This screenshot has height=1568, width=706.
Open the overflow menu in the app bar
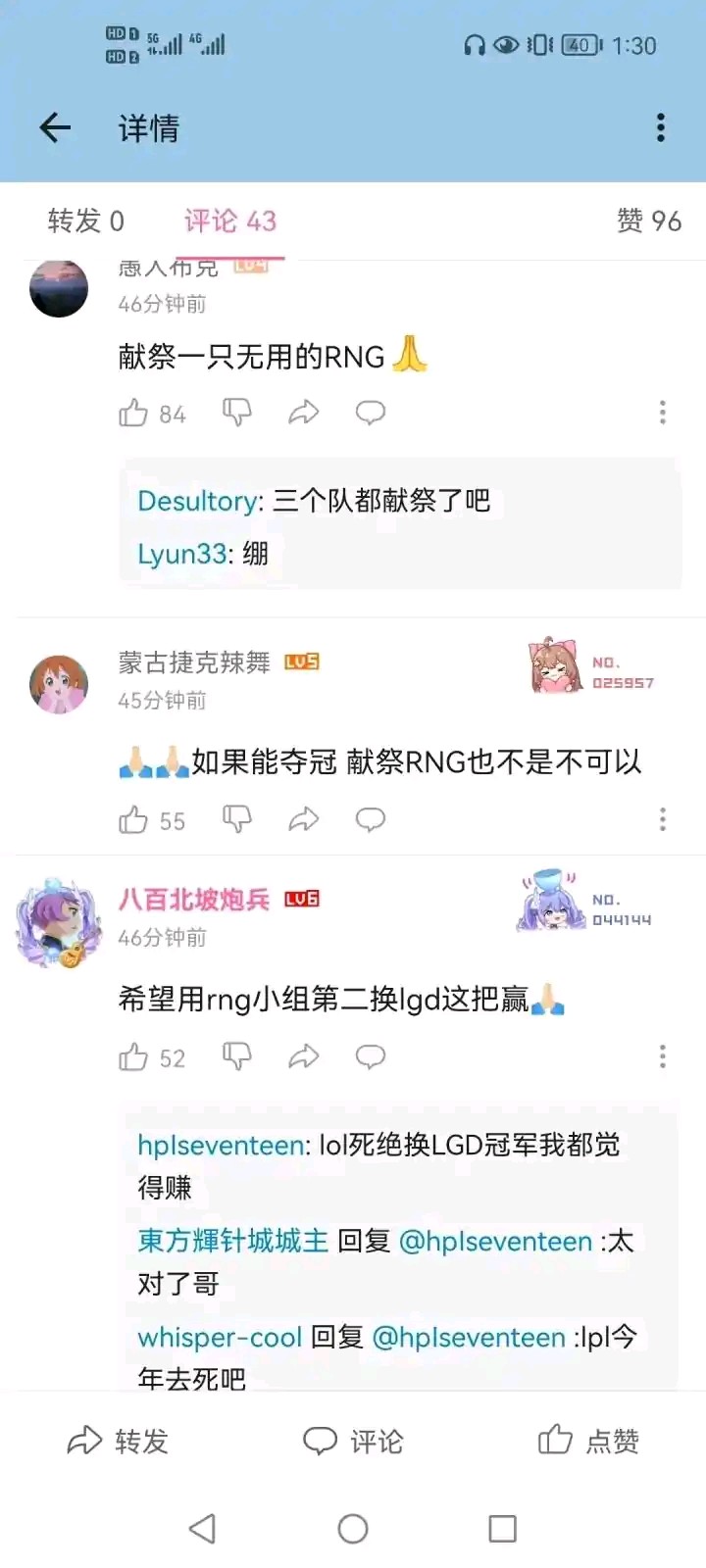tap(660, 127)
